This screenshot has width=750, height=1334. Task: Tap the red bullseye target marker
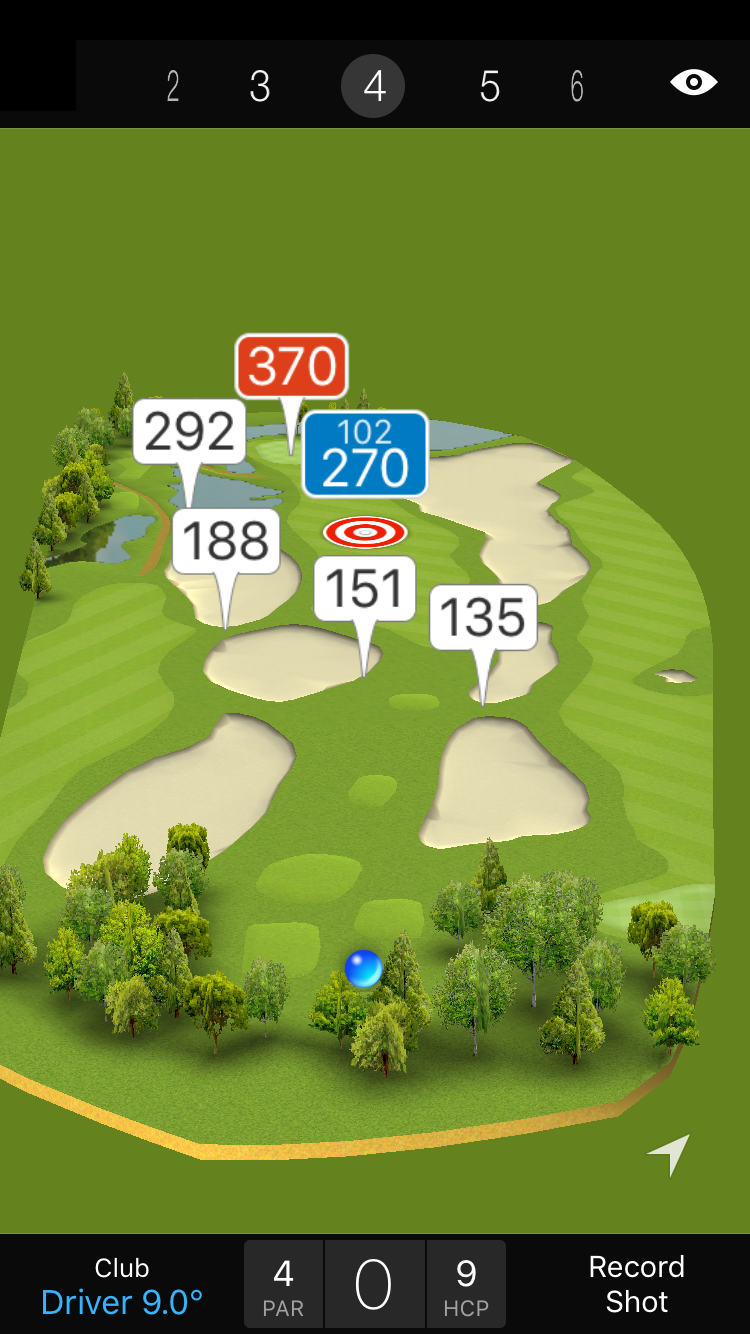[x=365, y=532]
